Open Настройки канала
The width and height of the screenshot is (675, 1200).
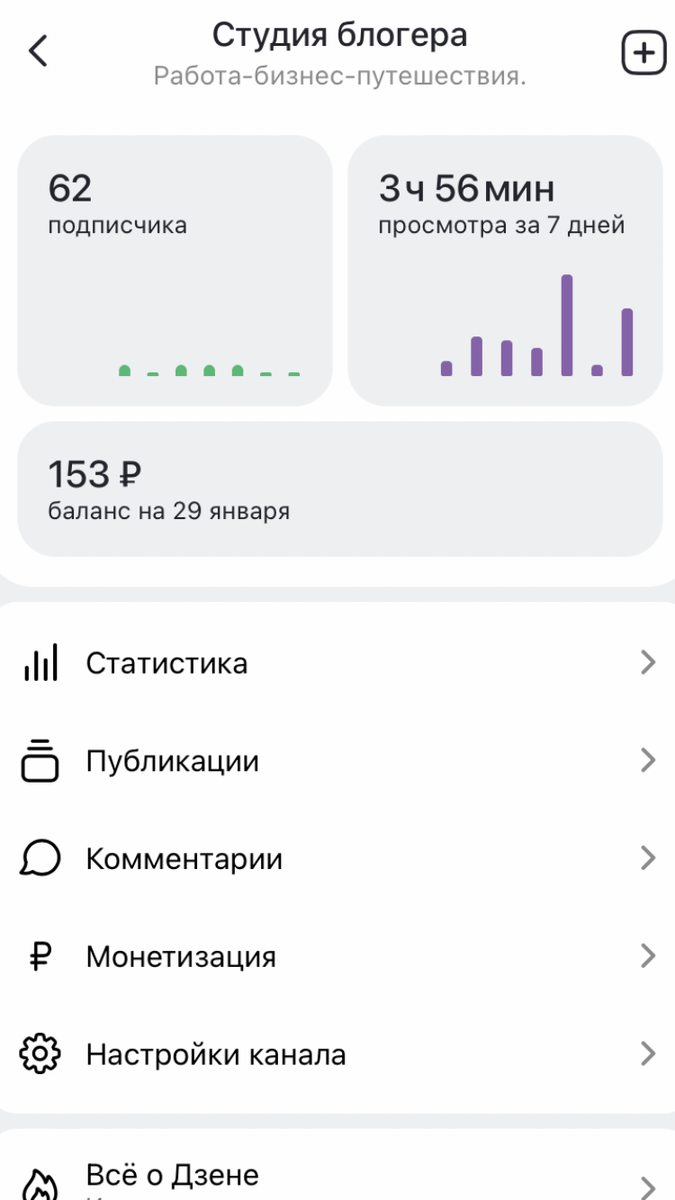coord(337,1054)
